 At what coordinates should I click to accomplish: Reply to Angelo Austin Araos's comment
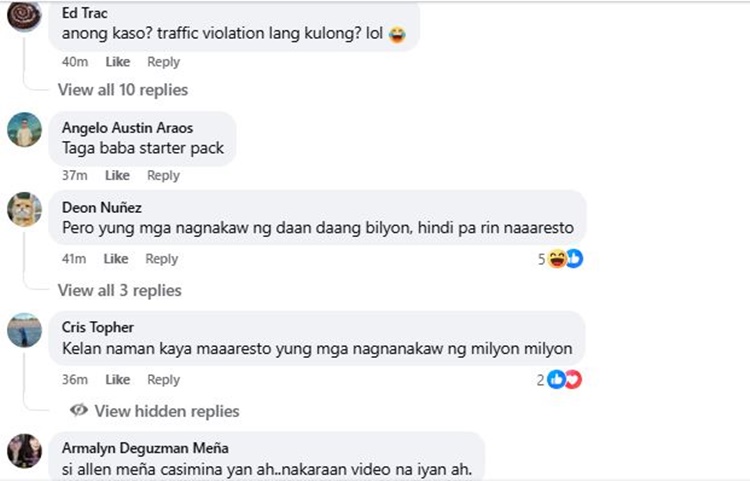pyautogui.click(x=163, y=176)
